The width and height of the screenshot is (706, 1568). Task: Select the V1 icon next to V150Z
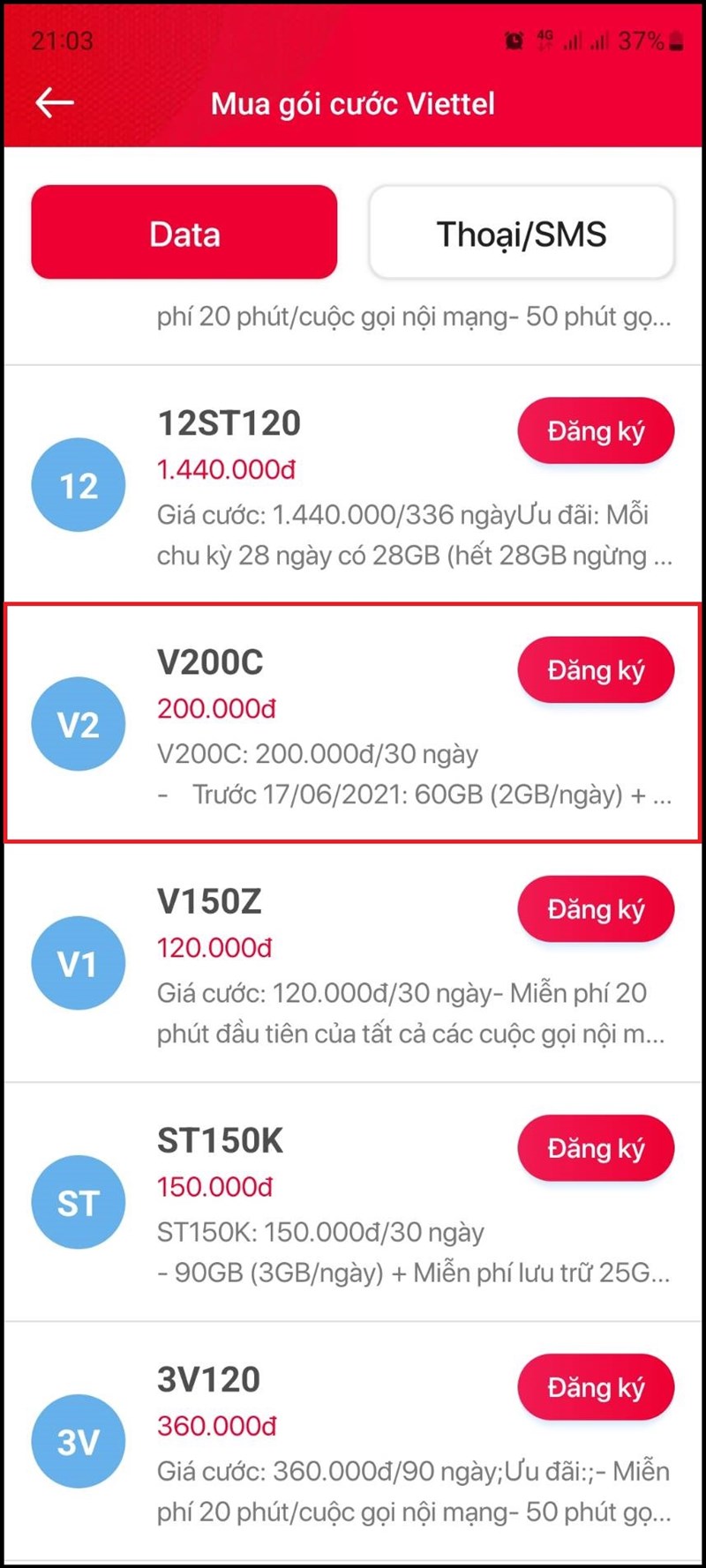pos(78,963)
